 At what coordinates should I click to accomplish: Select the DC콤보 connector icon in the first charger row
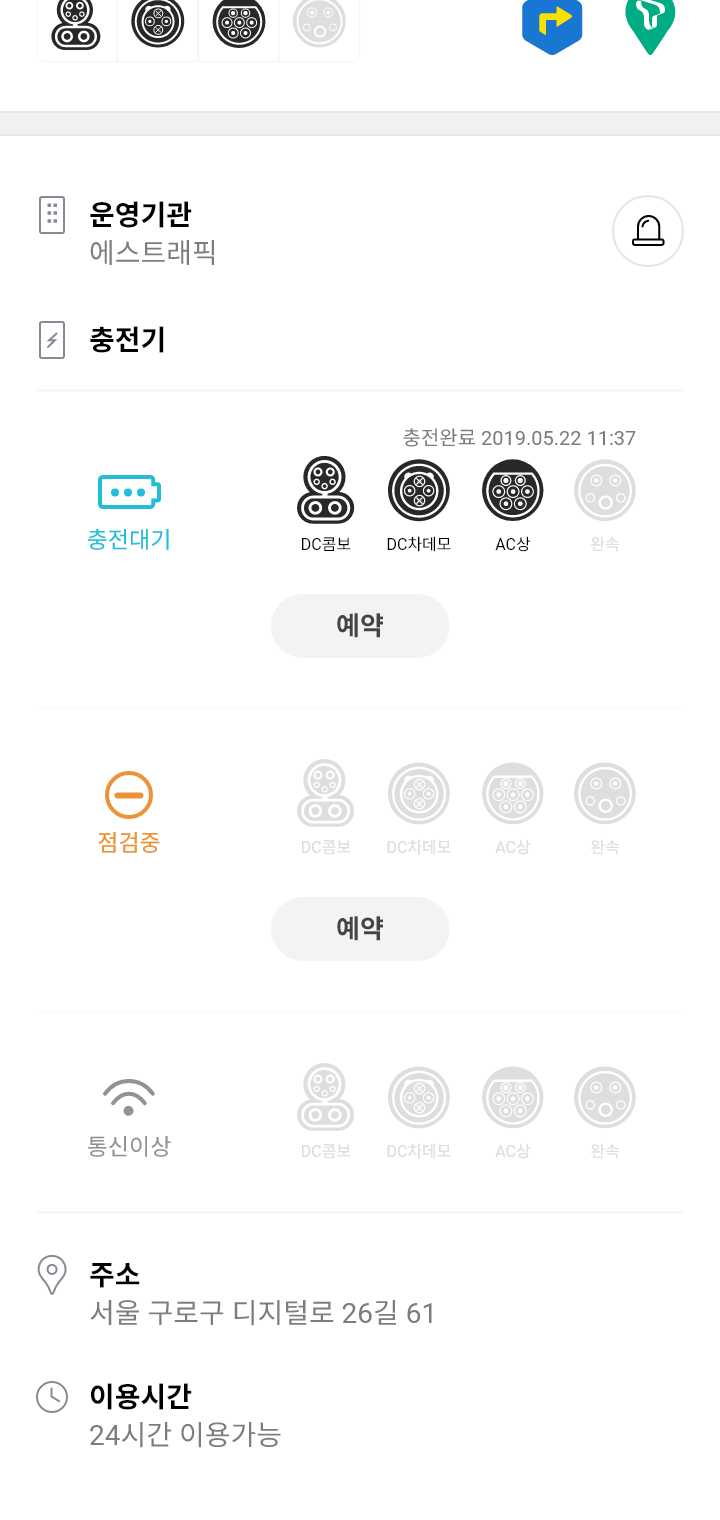click(x=324, y=490)
